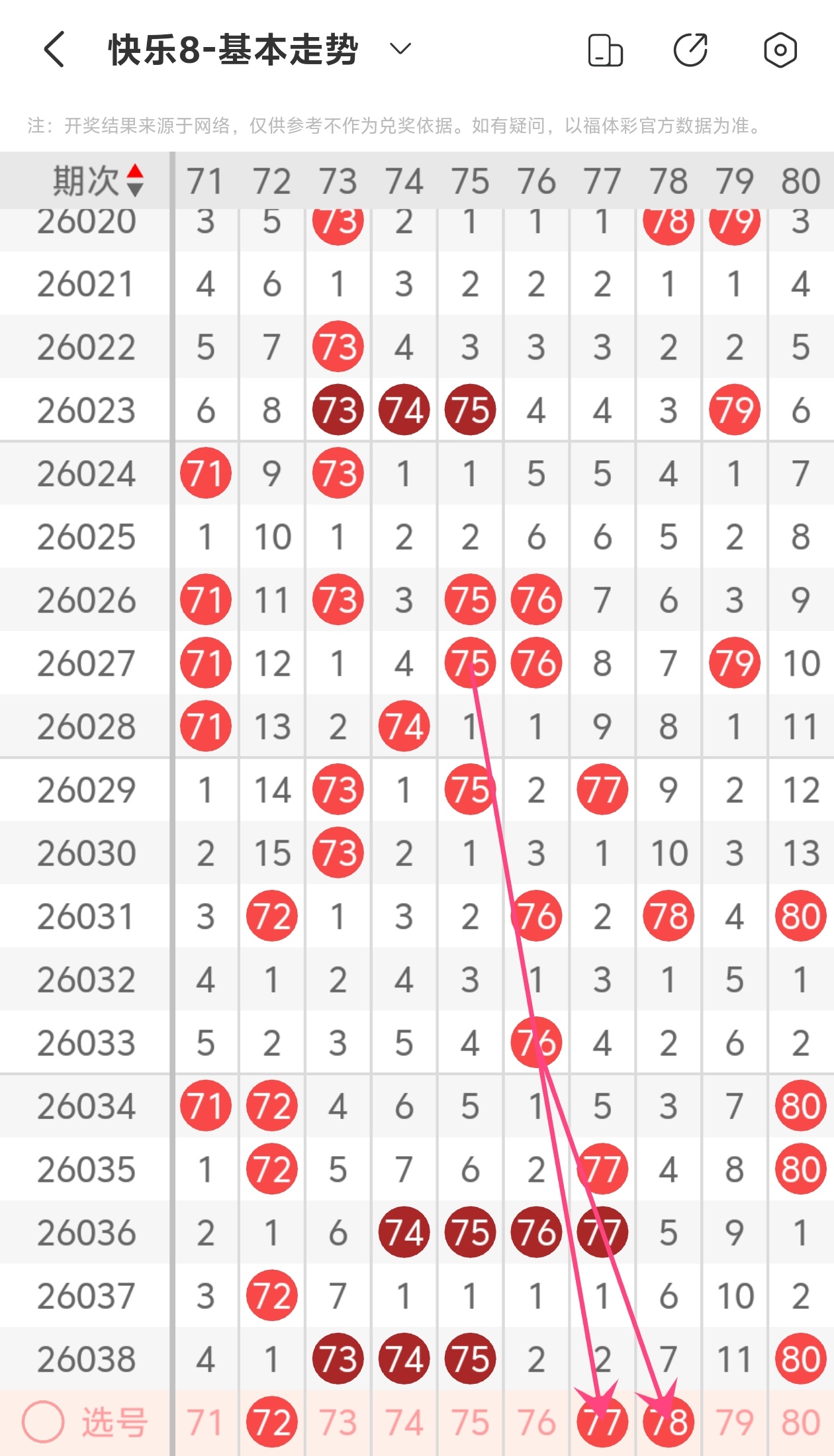
Task: Go back using the top-left arrow
Action: [54, 50]
